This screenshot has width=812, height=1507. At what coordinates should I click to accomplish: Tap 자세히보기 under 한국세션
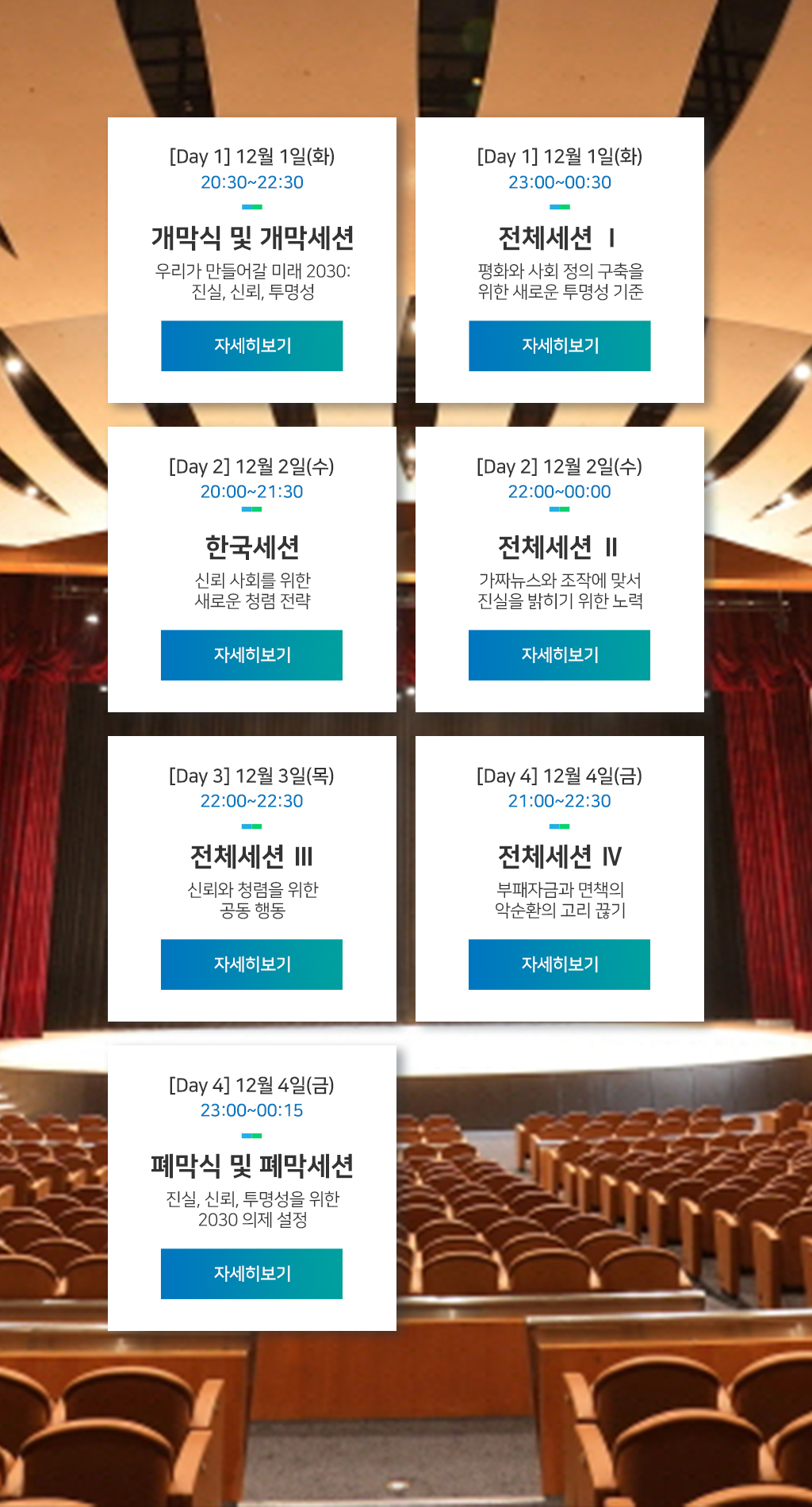(x=252, y=655)
